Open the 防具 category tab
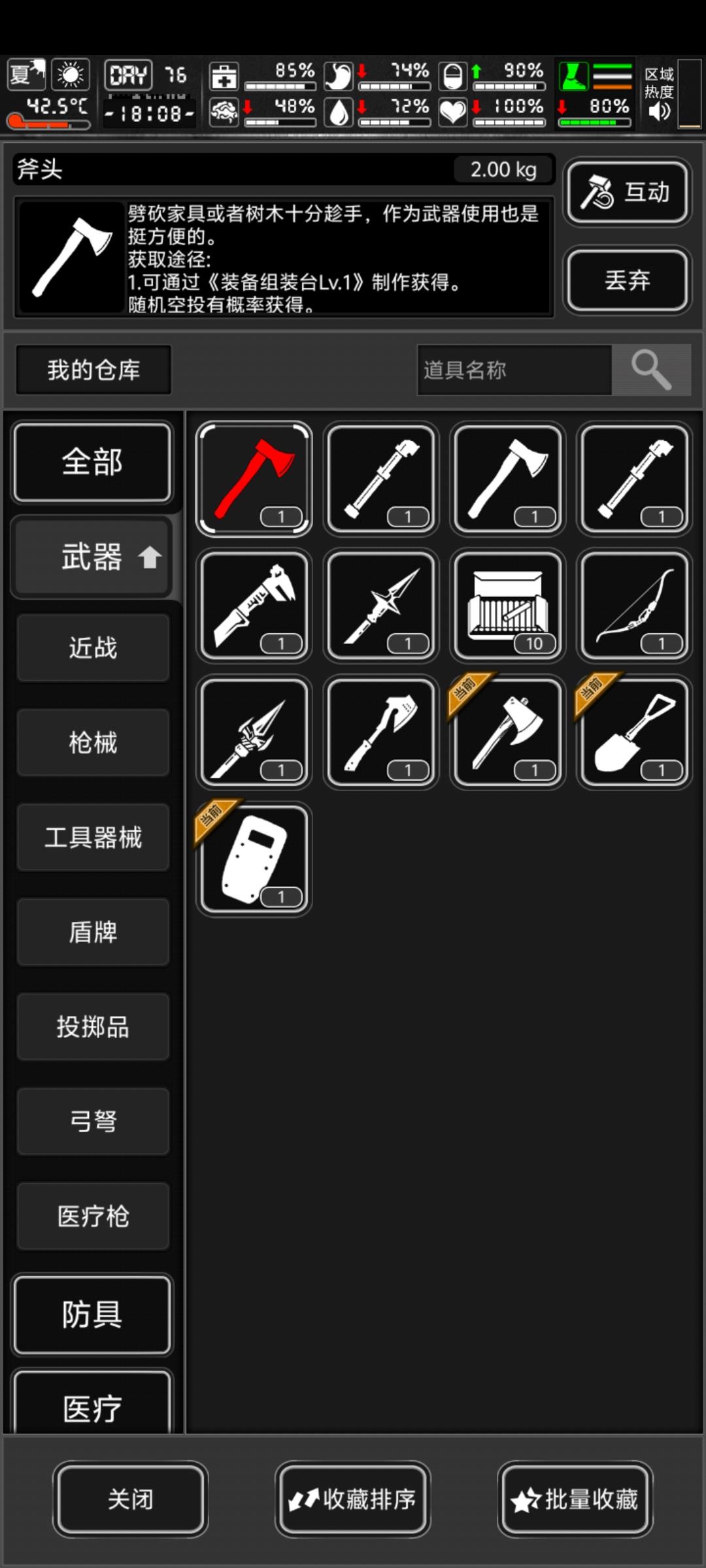The height and width of the screenshot is (1568, 706). [x=92, y=1315]
